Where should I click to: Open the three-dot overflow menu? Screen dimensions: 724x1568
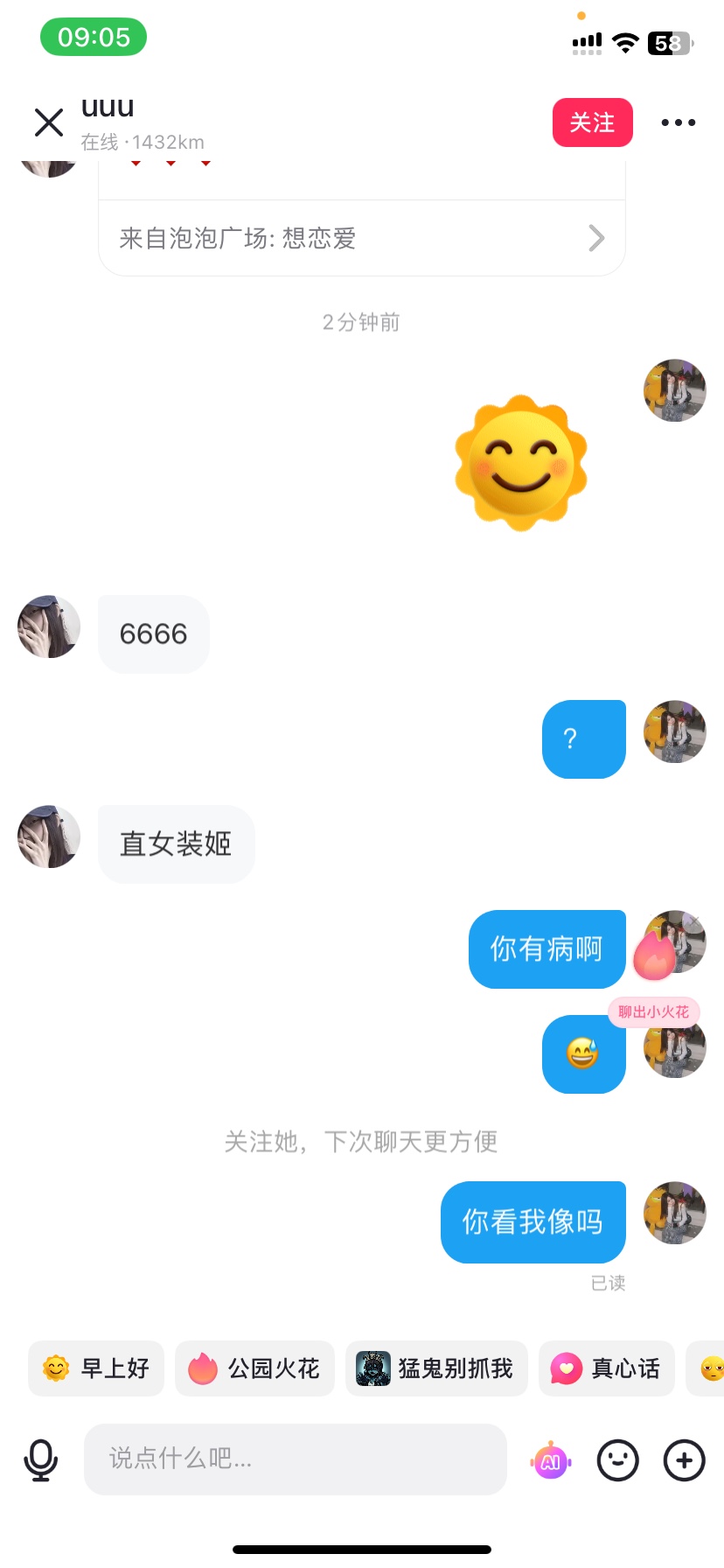679,122
